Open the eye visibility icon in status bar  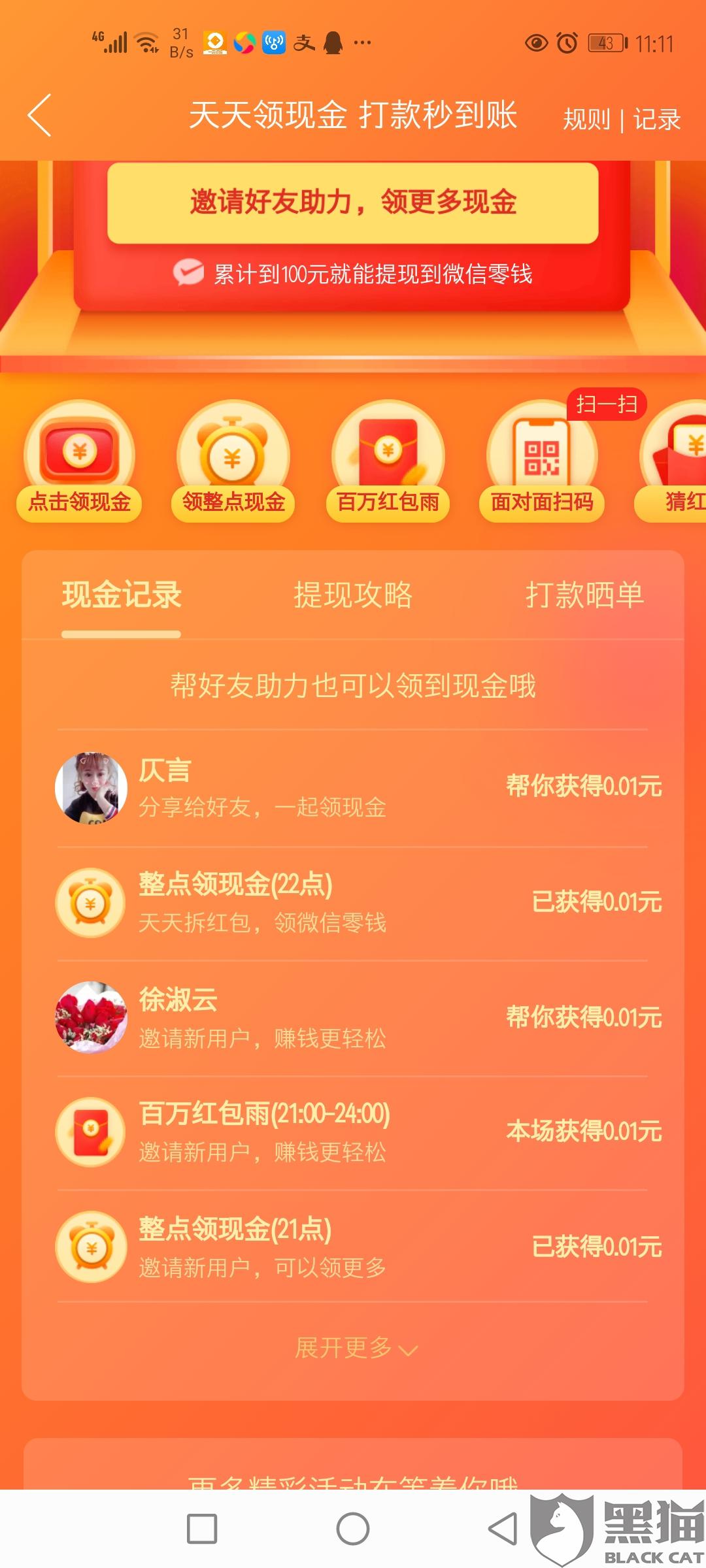pos(536,42)
